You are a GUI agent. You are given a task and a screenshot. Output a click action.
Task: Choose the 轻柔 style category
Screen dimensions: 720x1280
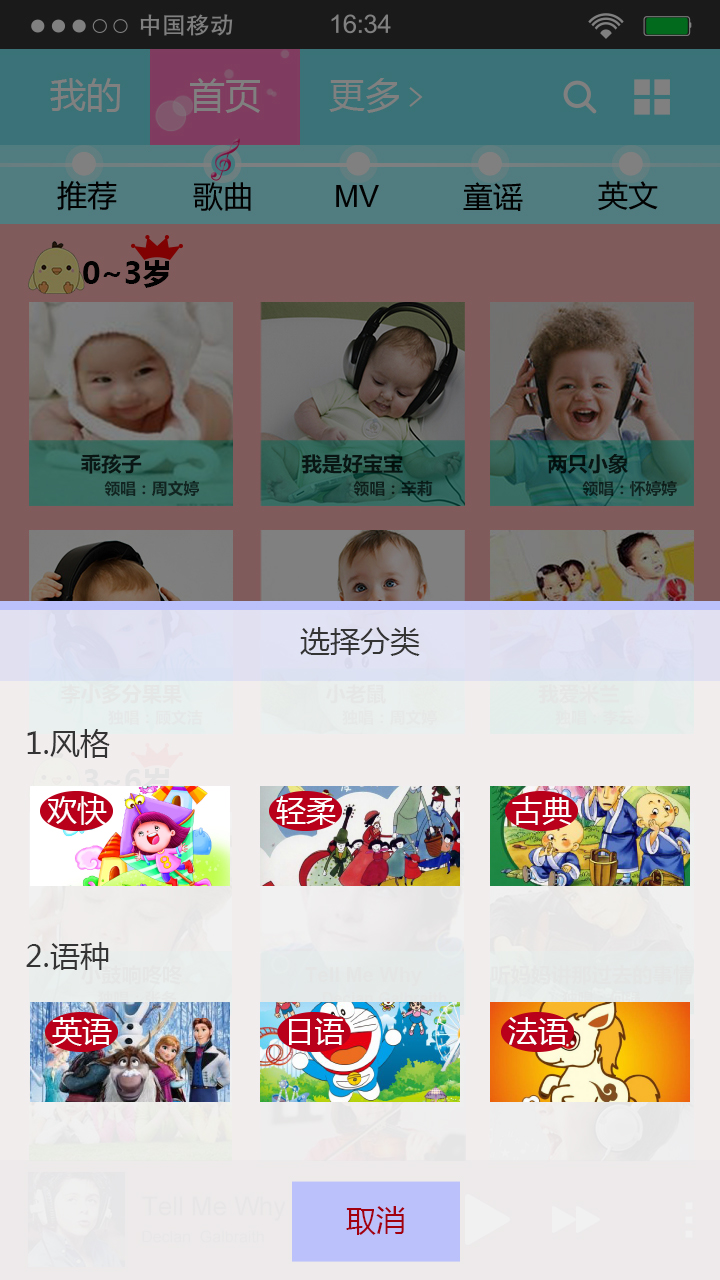tap(360, 836)
